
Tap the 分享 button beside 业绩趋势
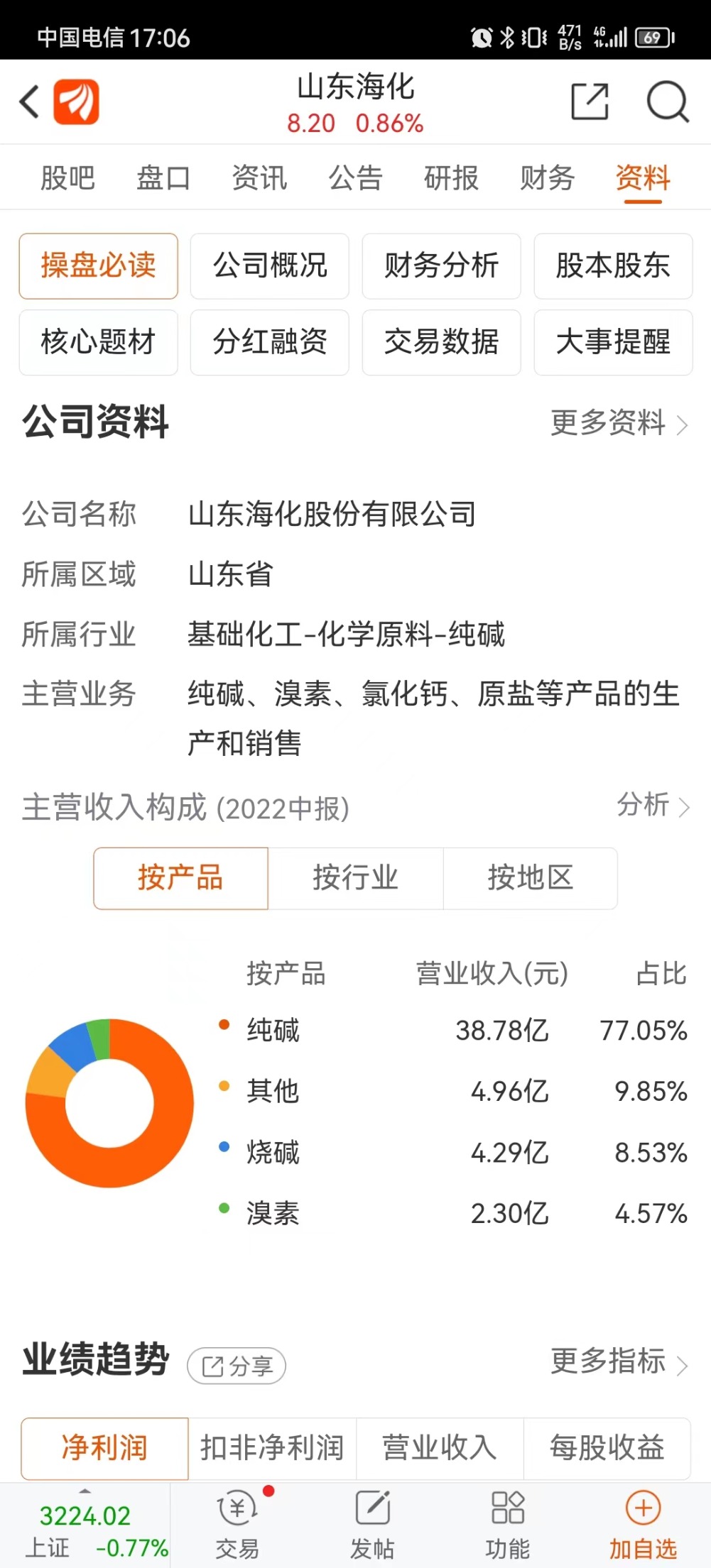point(237,1366)
